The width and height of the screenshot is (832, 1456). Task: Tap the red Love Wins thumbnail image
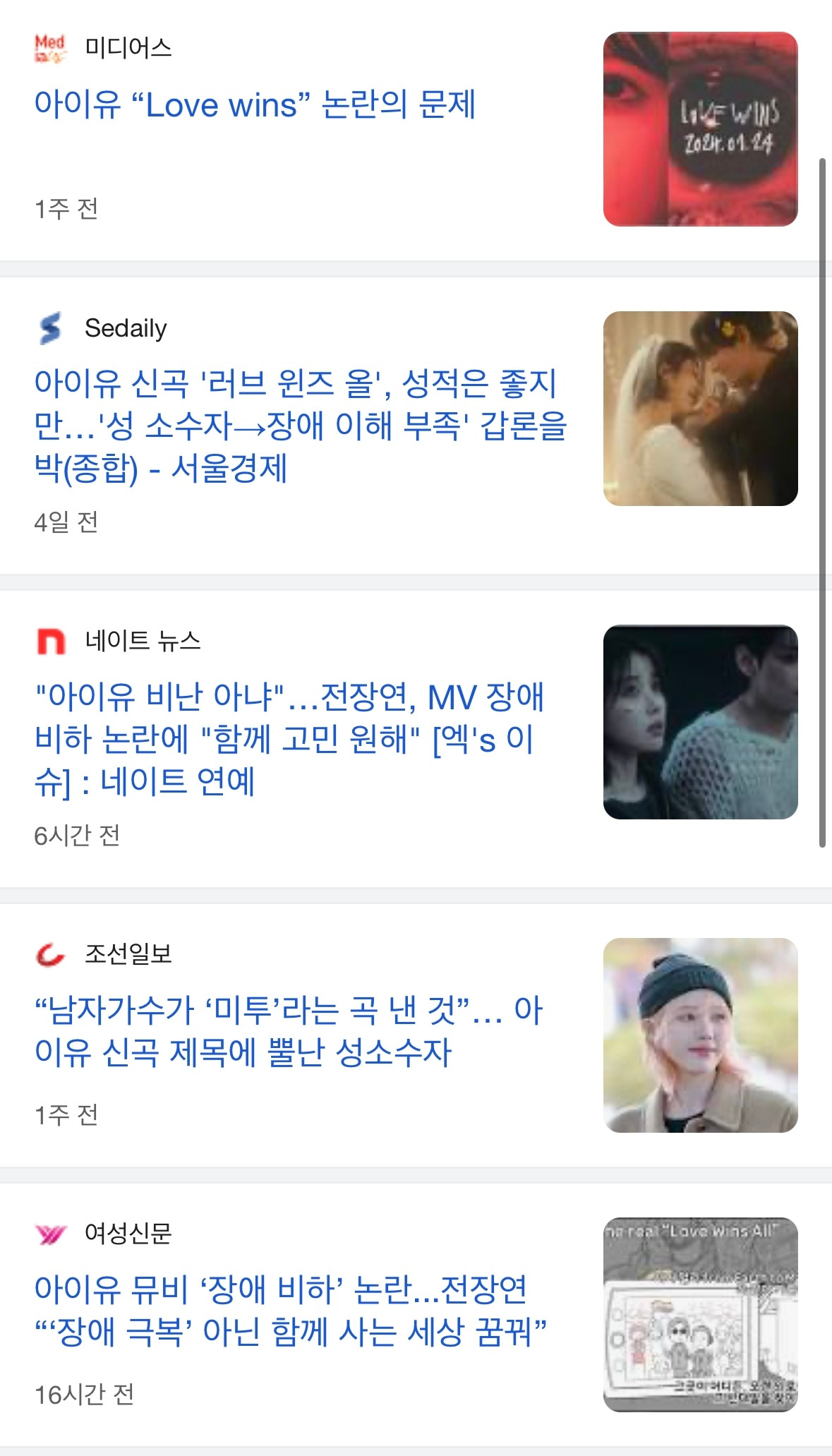point(700,129)
